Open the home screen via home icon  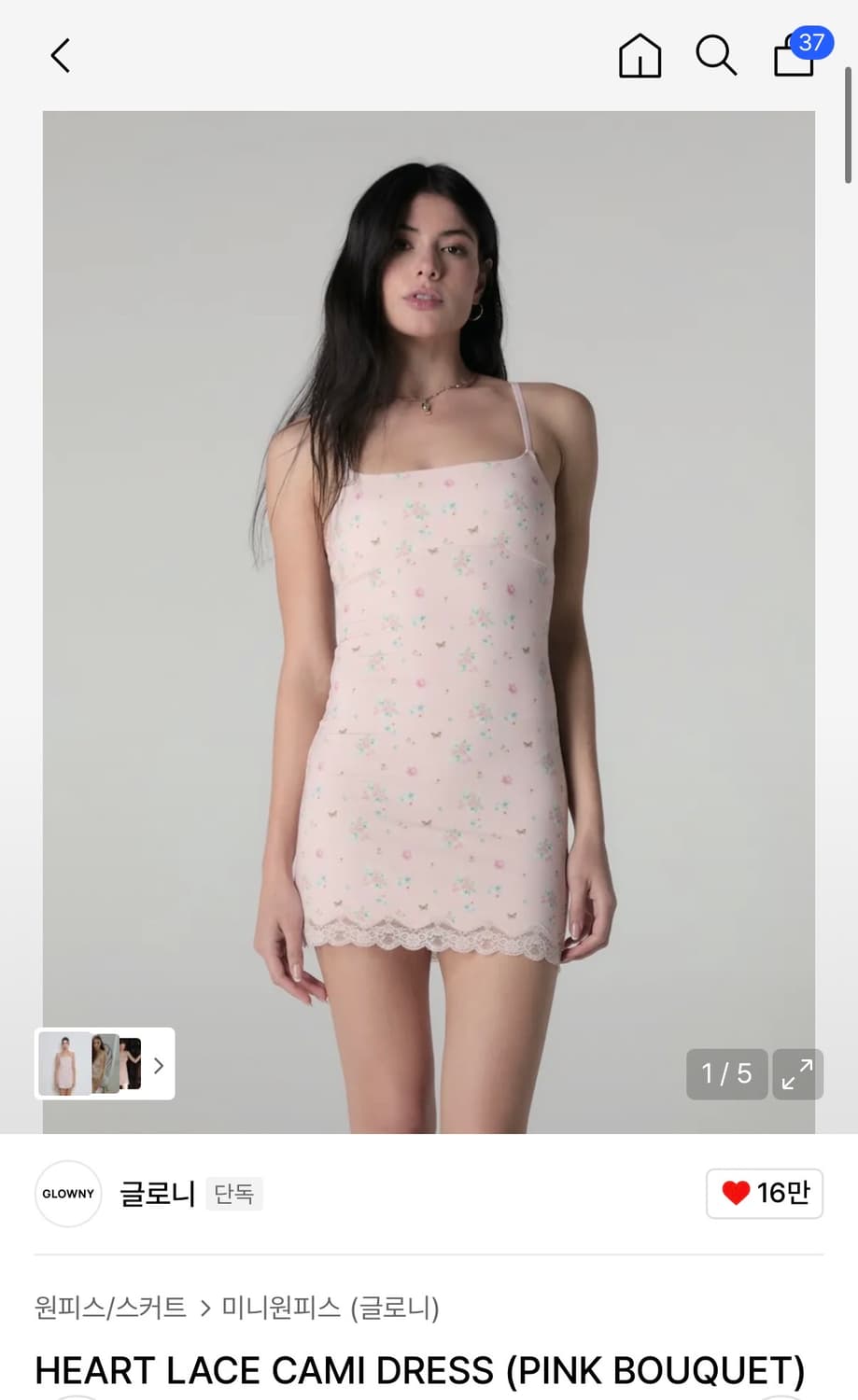tap(639, 56)
